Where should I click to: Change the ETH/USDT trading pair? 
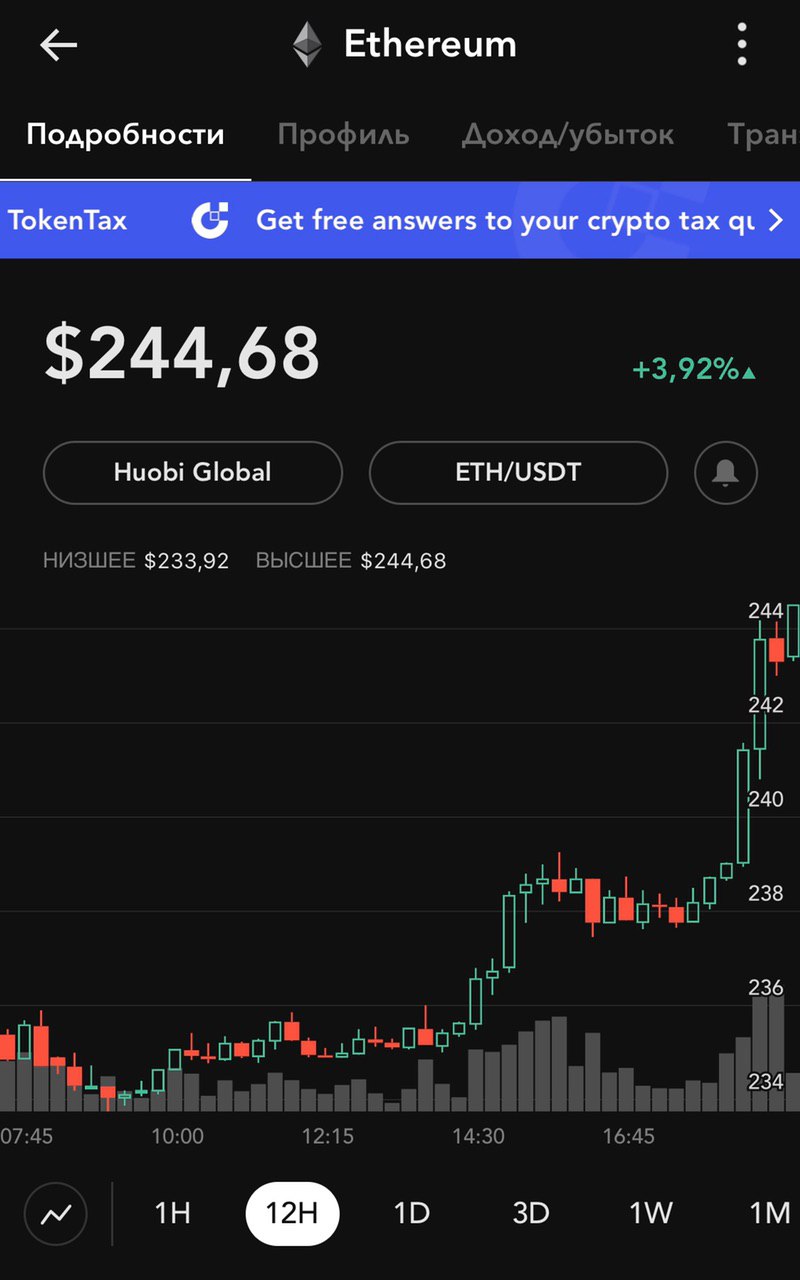click(518, 472)
